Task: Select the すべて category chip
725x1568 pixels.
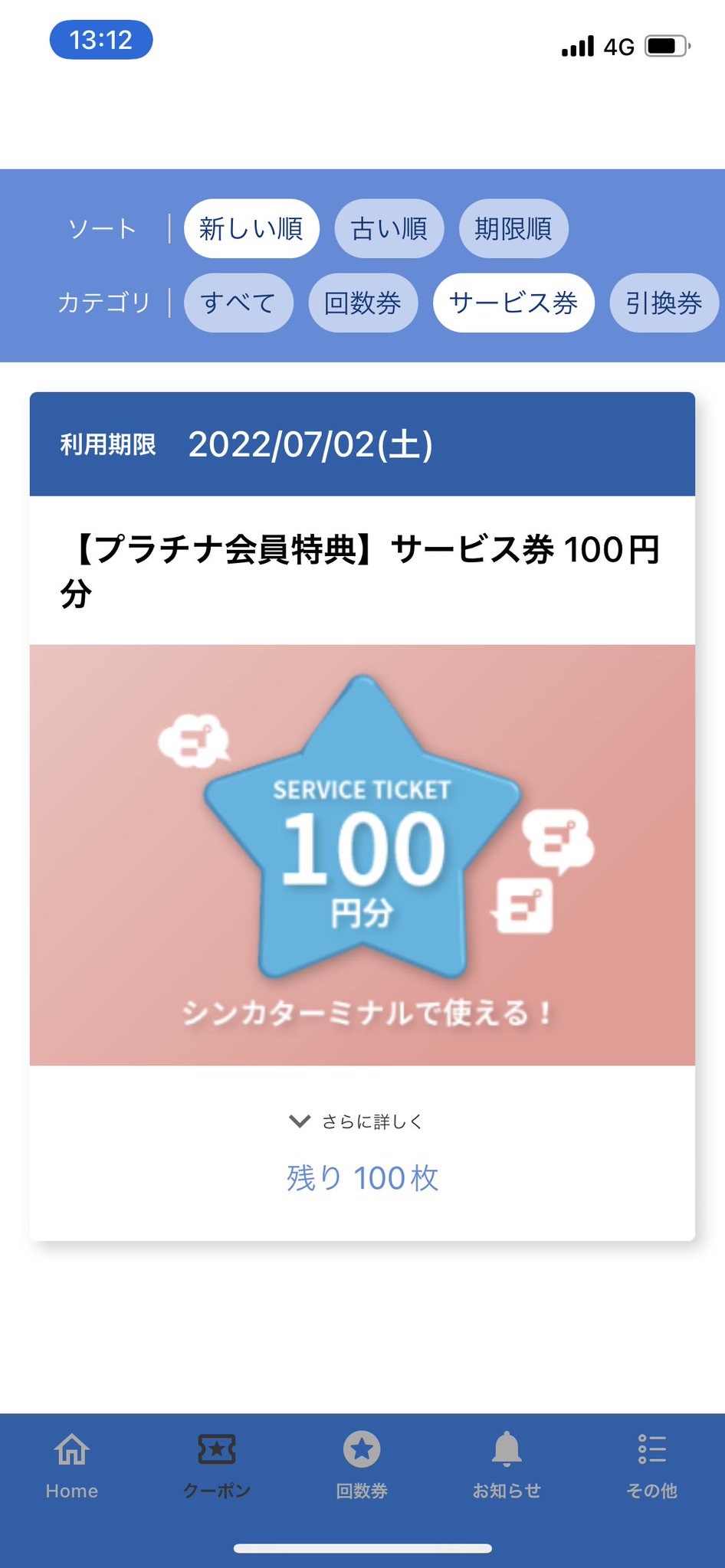Action: click(238, 303)
